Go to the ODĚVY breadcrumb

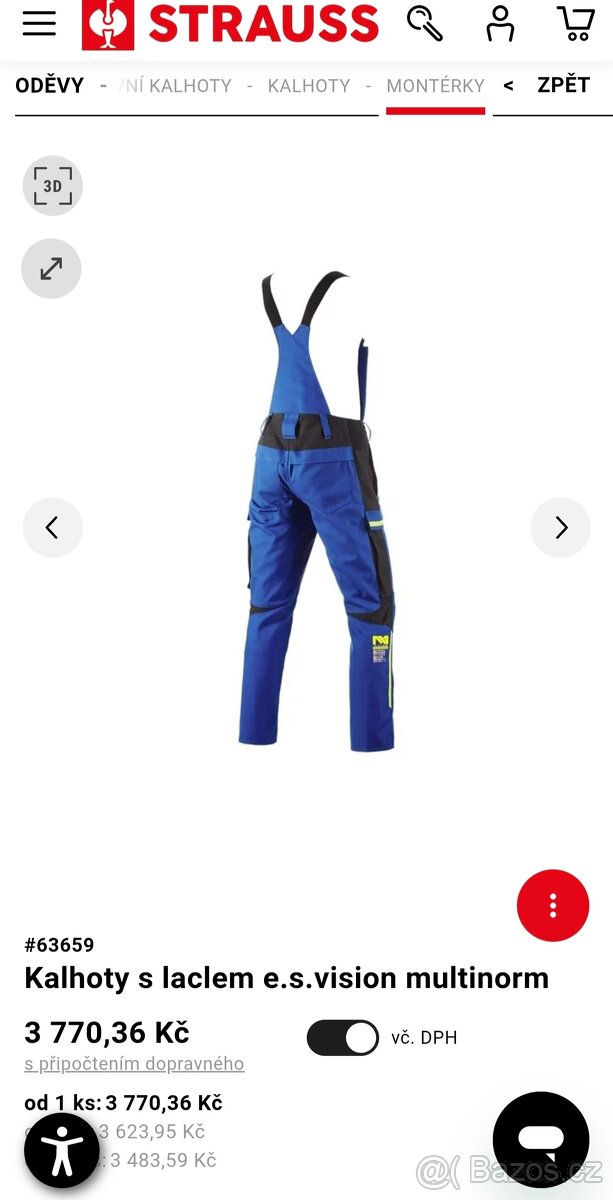pos(49,85)
